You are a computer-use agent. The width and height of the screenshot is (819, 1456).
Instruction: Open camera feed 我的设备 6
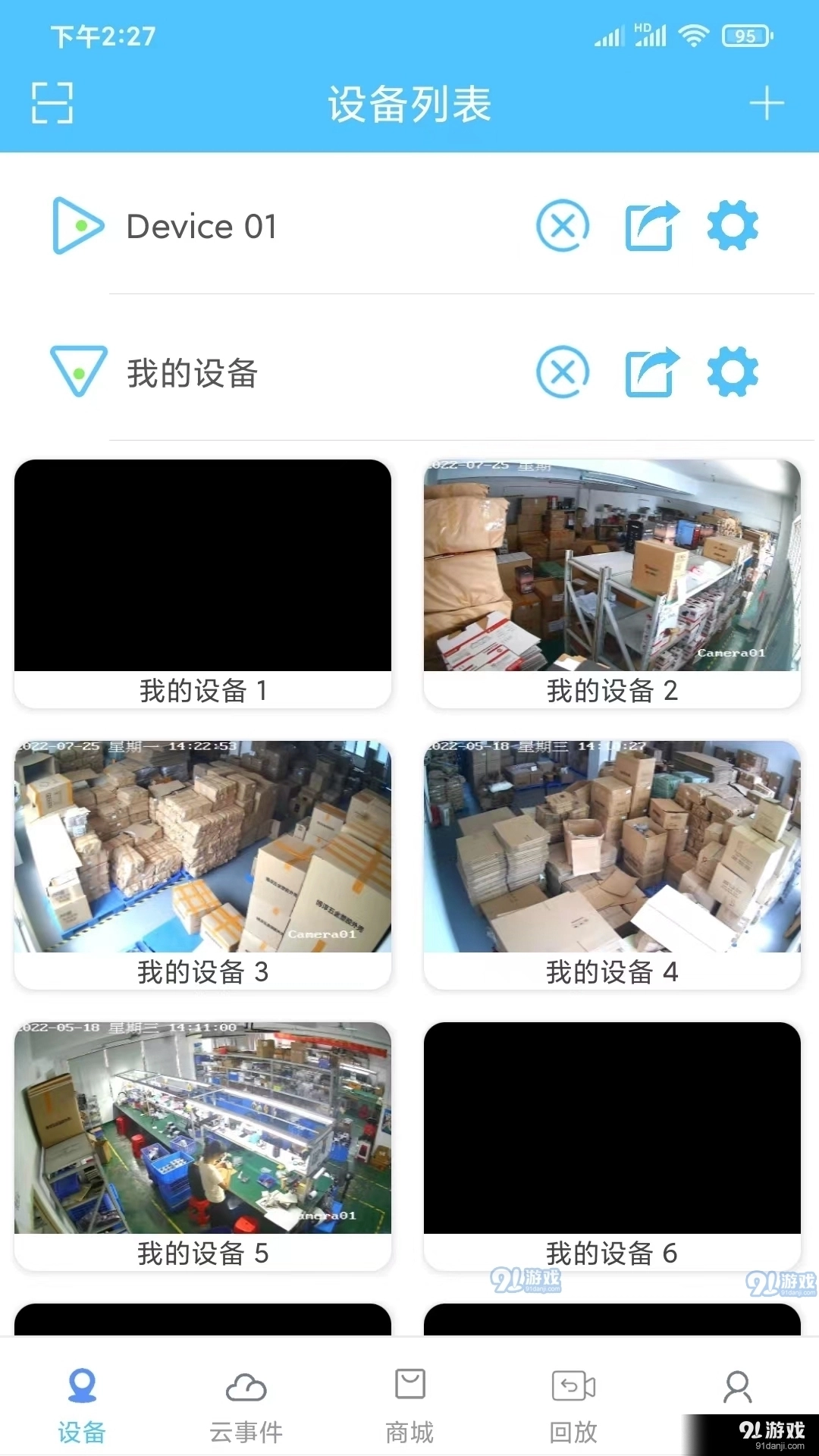[612, 1128]
